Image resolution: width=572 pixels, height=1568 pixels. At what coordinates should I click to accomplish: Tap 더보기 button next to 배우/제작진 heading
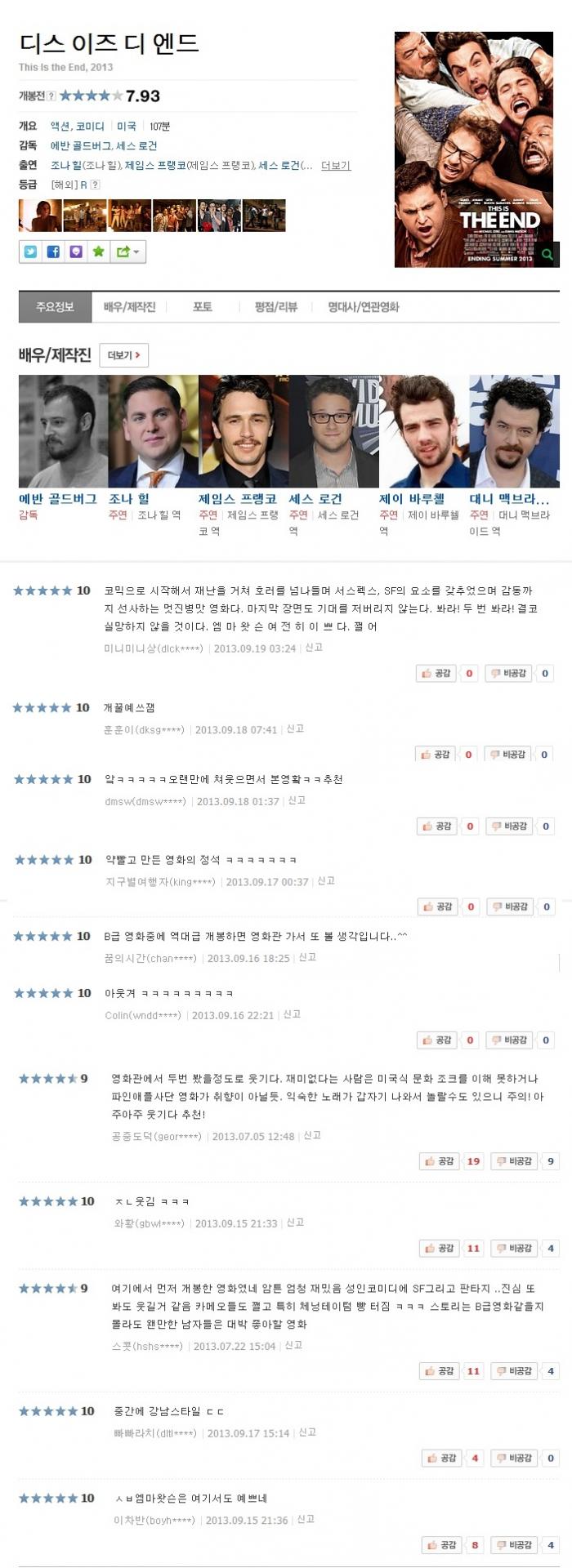point(123,355)
